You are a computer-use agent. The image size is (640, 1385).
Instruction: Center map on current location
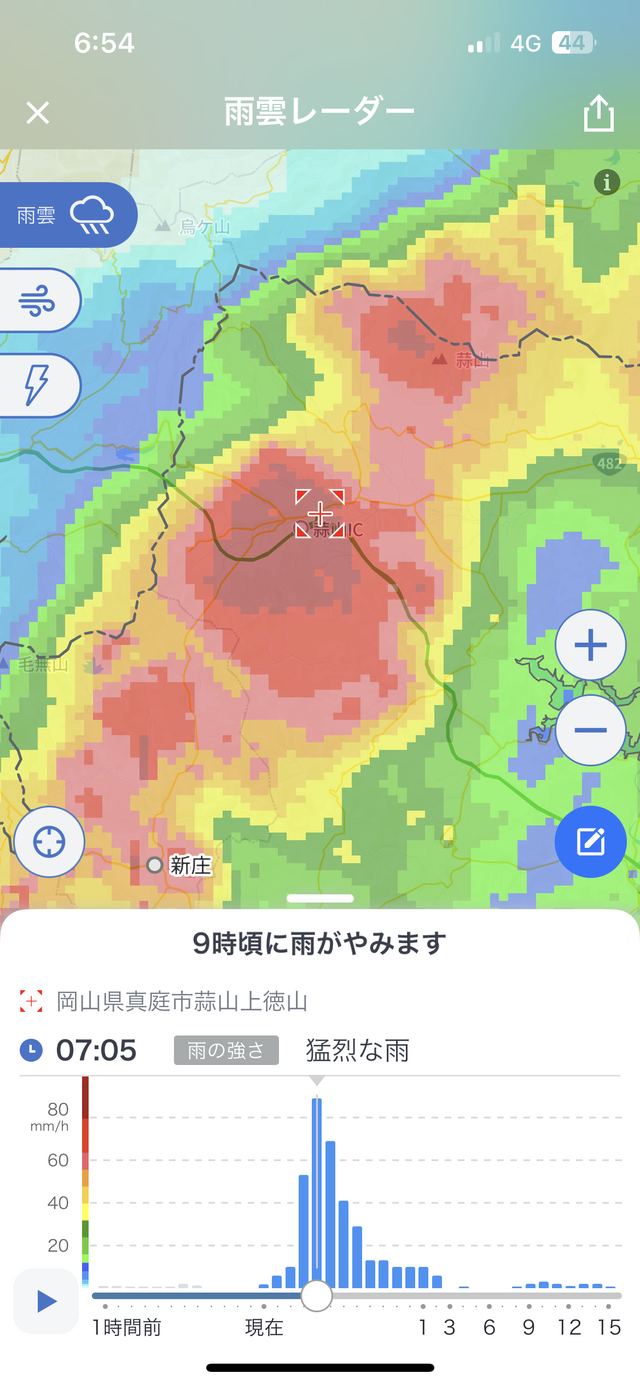point(49,842)
